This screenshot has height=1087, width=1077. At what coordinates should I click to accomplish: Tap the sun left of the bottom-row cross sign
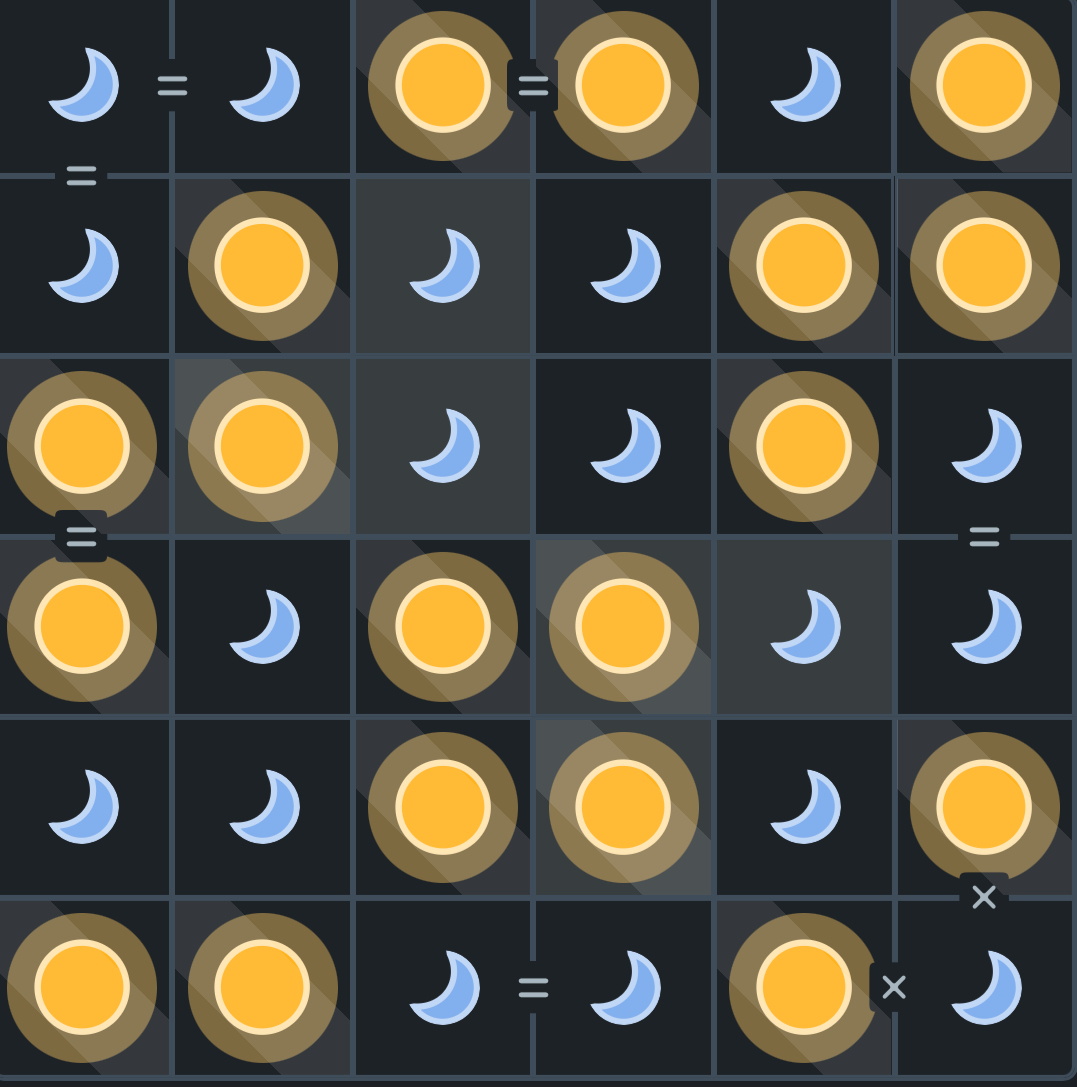coord(804,987)
